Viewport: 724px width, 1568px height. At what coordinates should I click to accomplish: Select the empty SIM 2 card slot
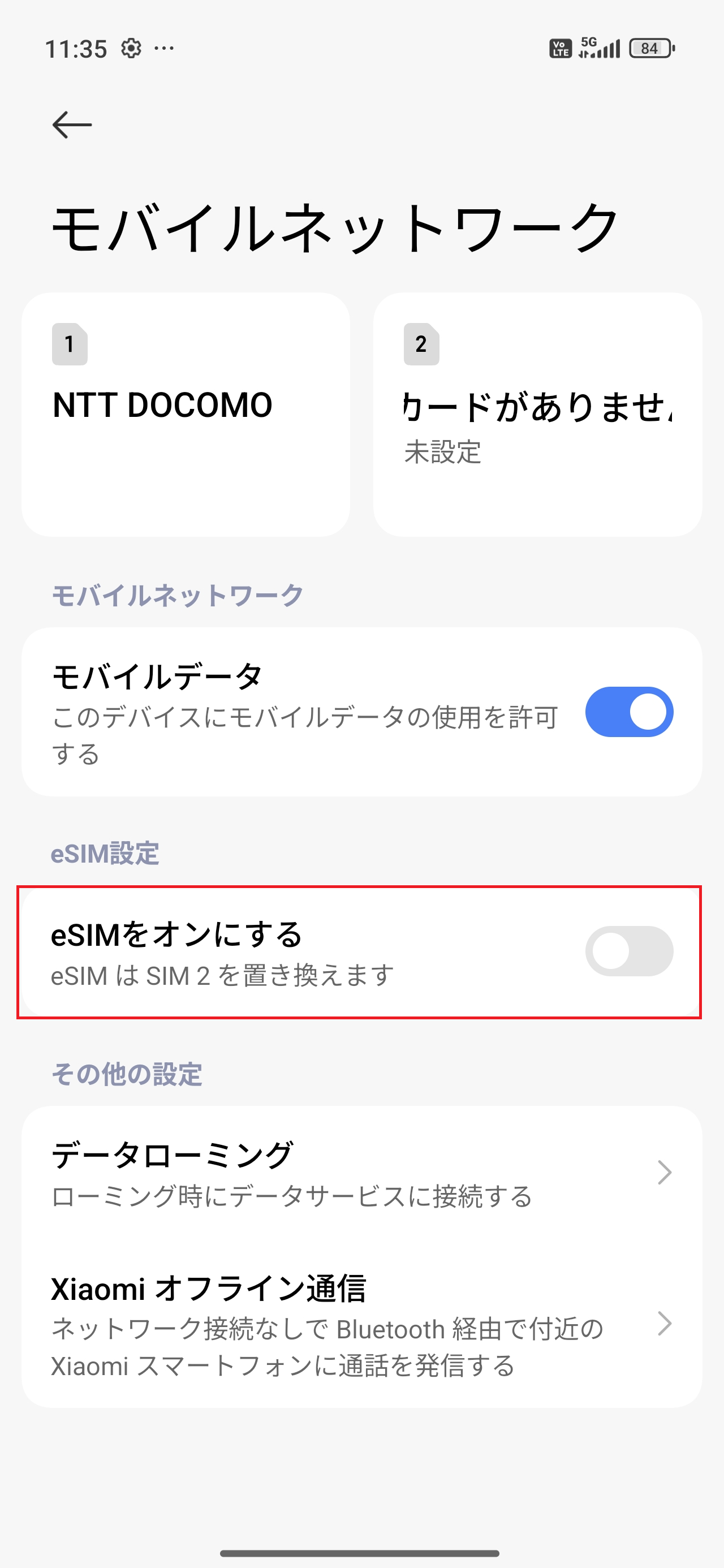(540, 414)
